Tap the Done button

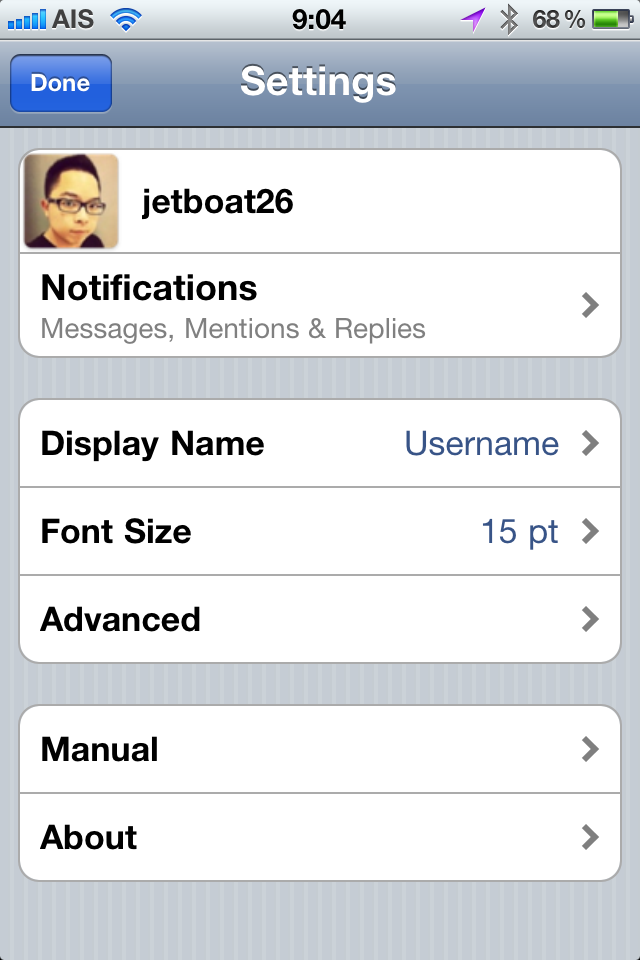coord(60,84)
